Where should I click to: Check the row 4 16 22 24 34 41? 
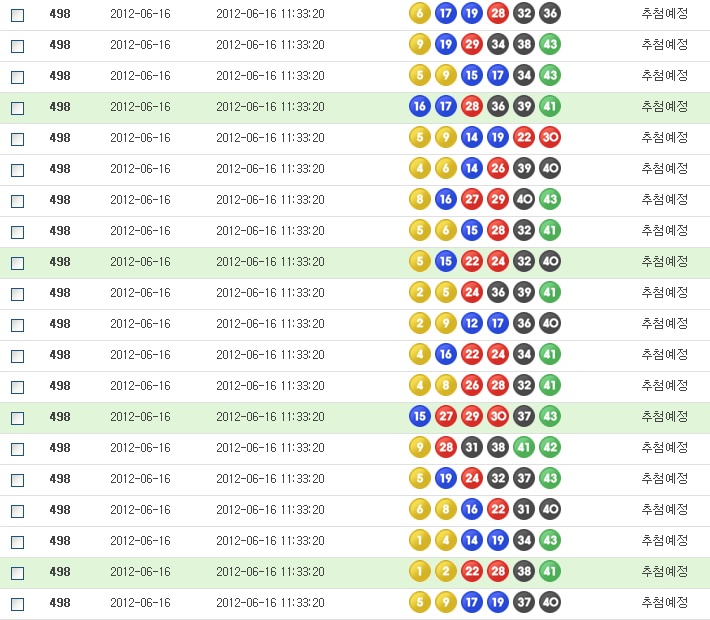[x=17, y=356]
